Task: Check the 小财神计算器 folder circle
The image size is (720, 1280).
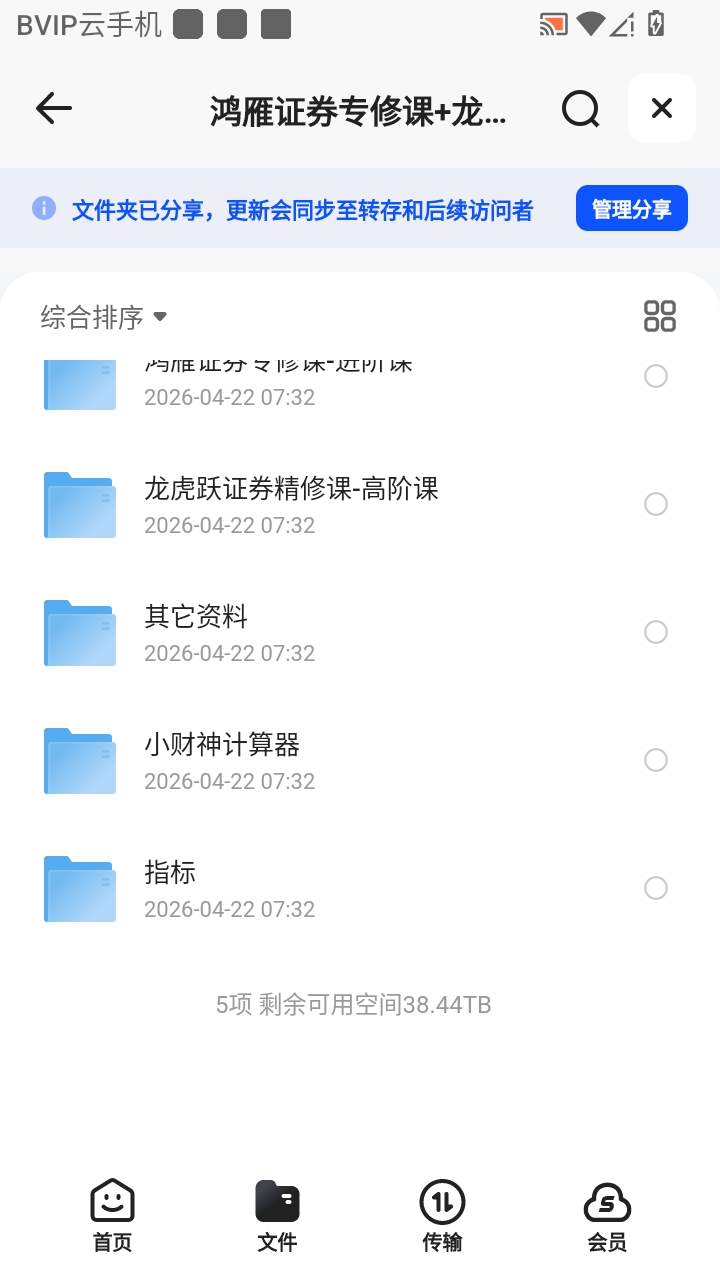Action: 656,760
